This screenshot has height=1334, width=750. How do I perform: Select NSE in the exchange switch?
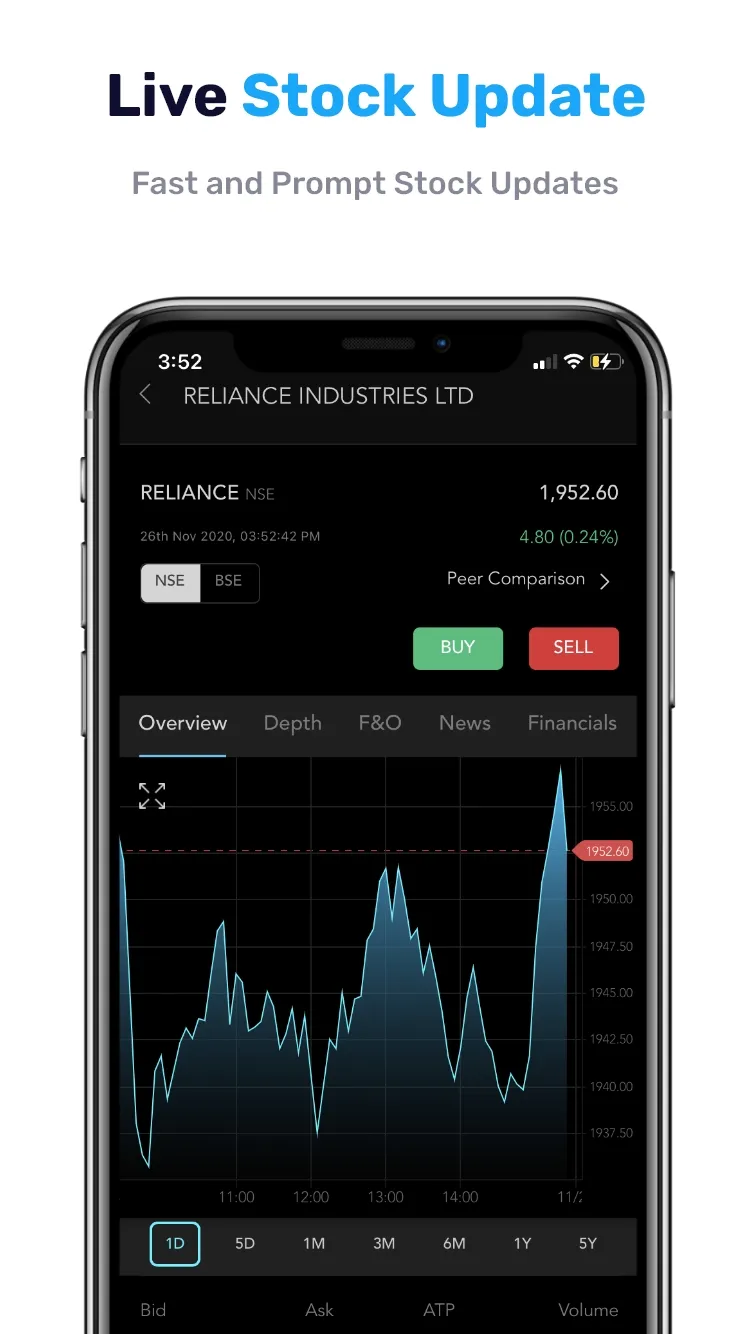[x=170, y=582]
